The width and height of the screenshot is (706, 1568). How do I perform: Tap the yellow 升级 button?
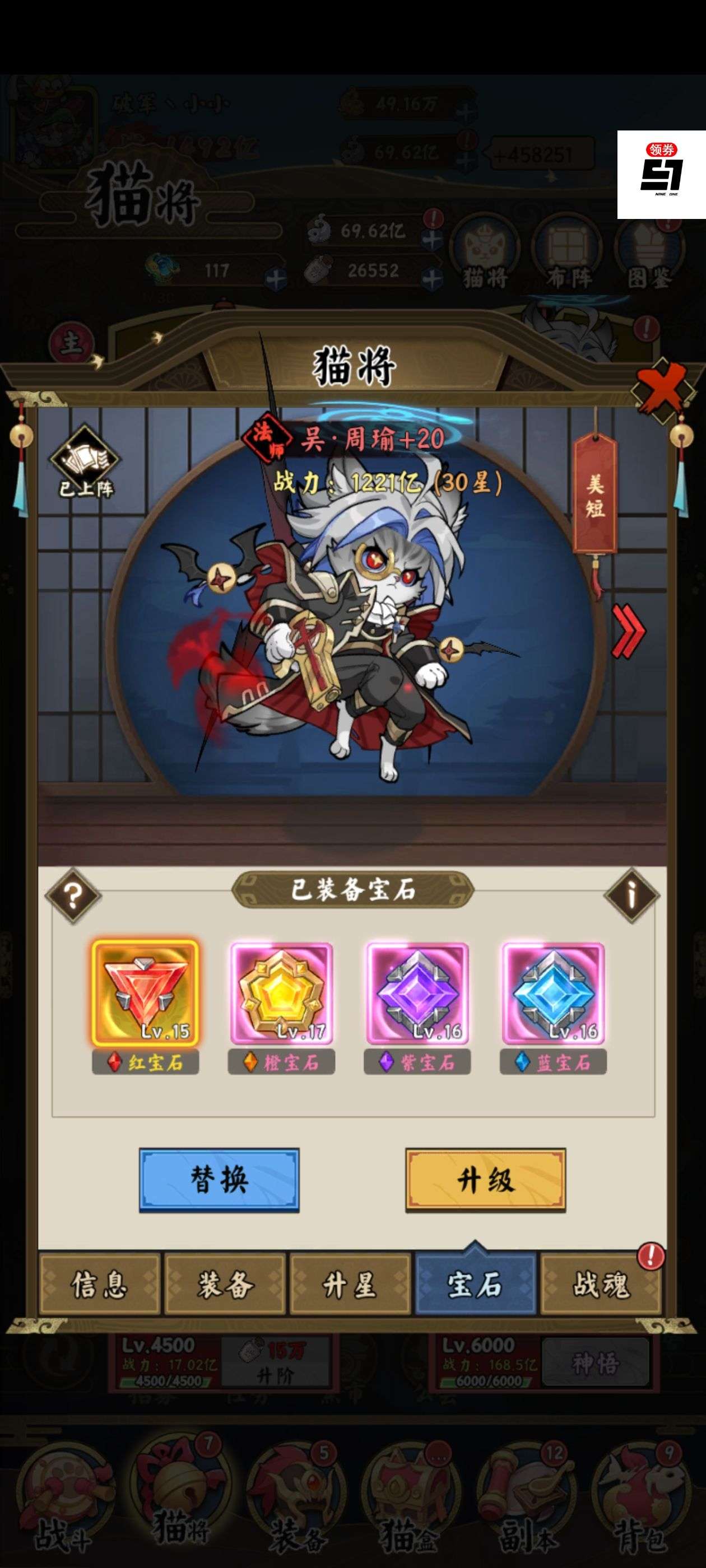[485, 1180]
